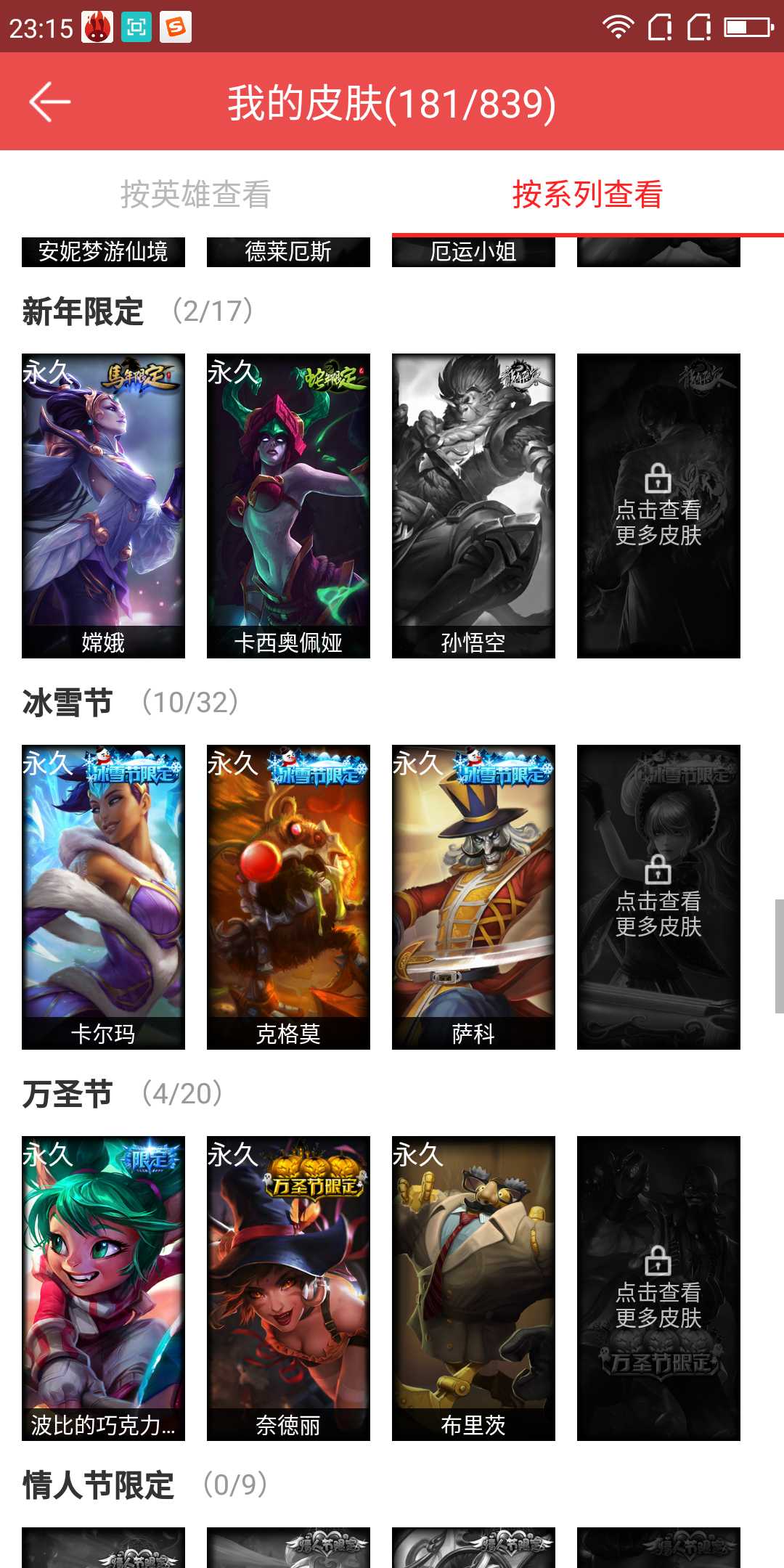View more skins in 新年限定 series

[x=658, y=506]
